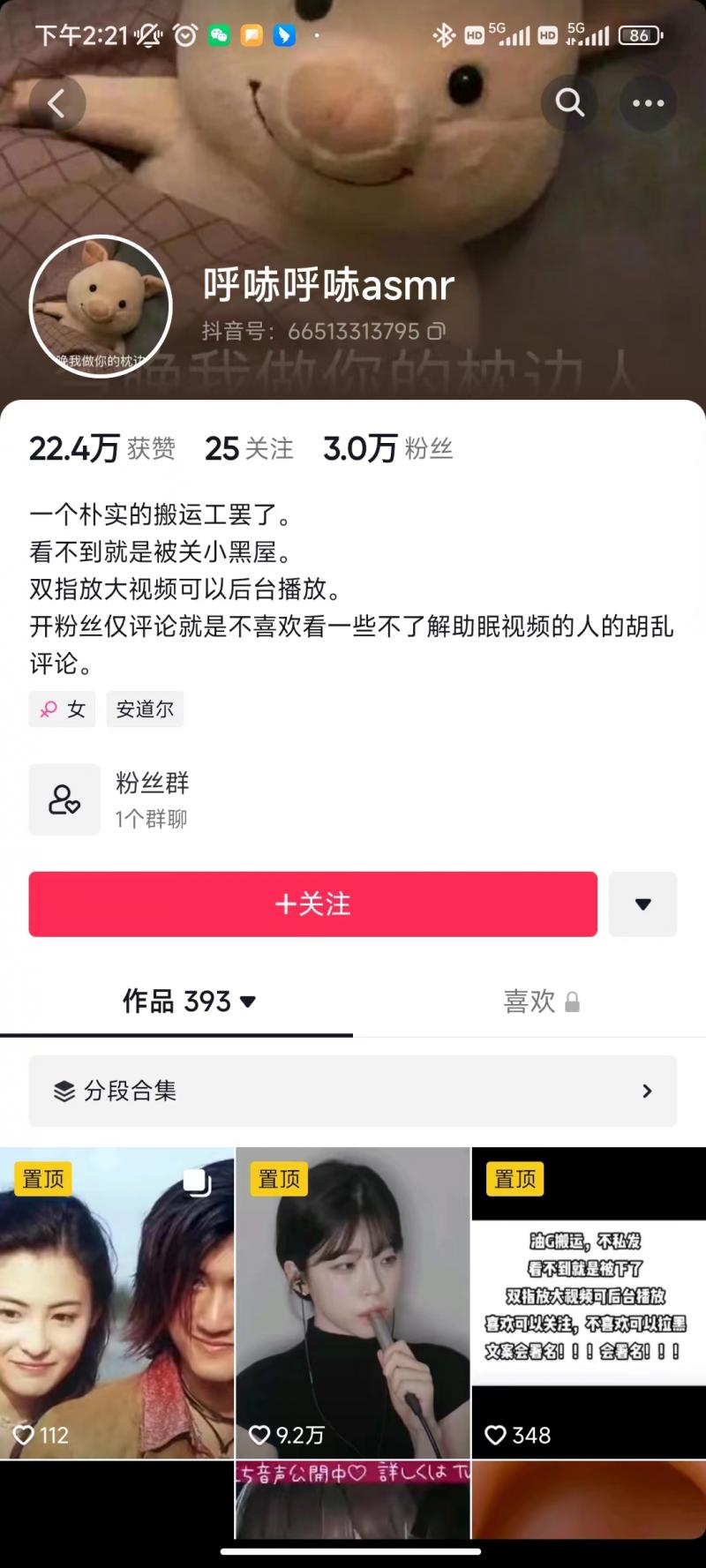Select the 女 gender tag
This screenshot has height=1568, width=706.
pos(62,709)
